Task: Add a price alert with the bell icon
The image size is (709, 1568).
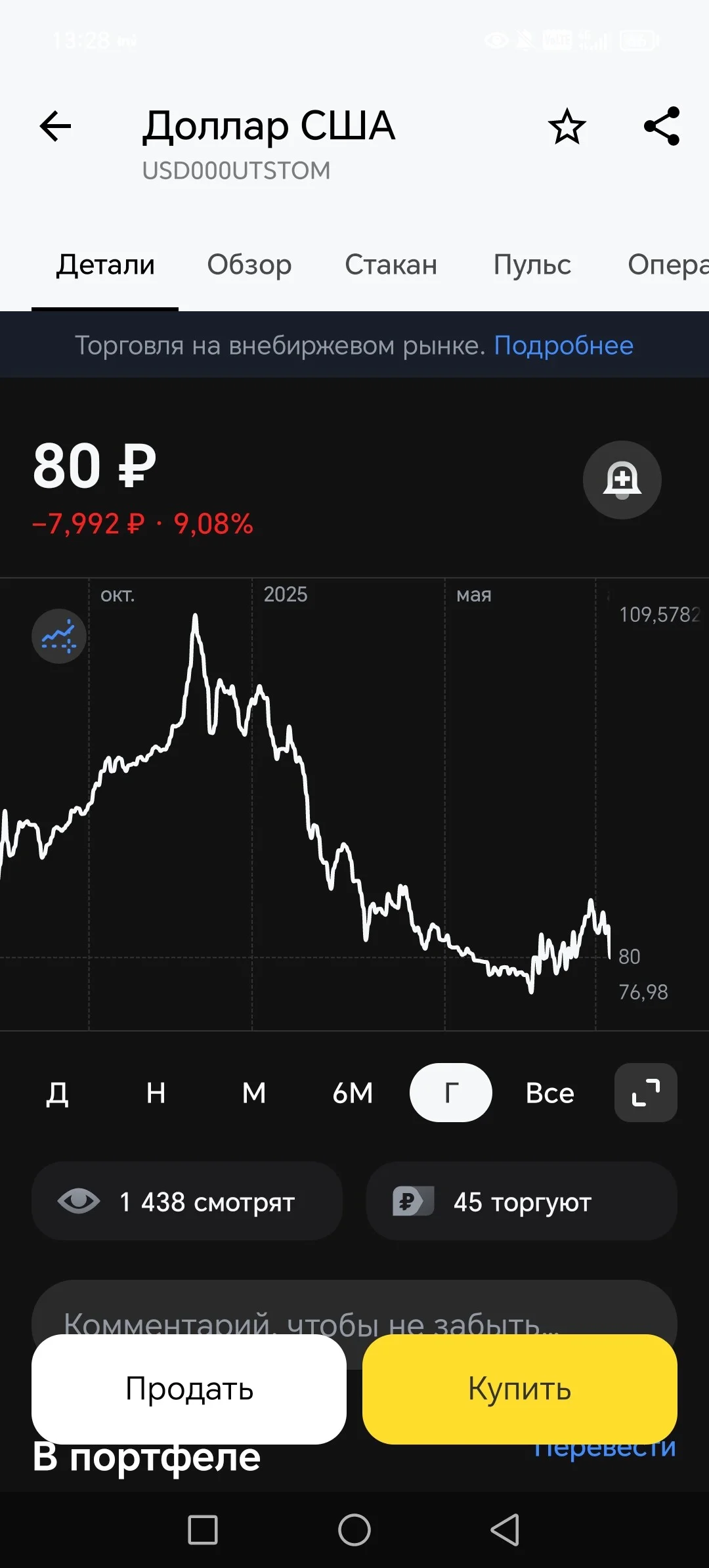Action: point(622,480)
